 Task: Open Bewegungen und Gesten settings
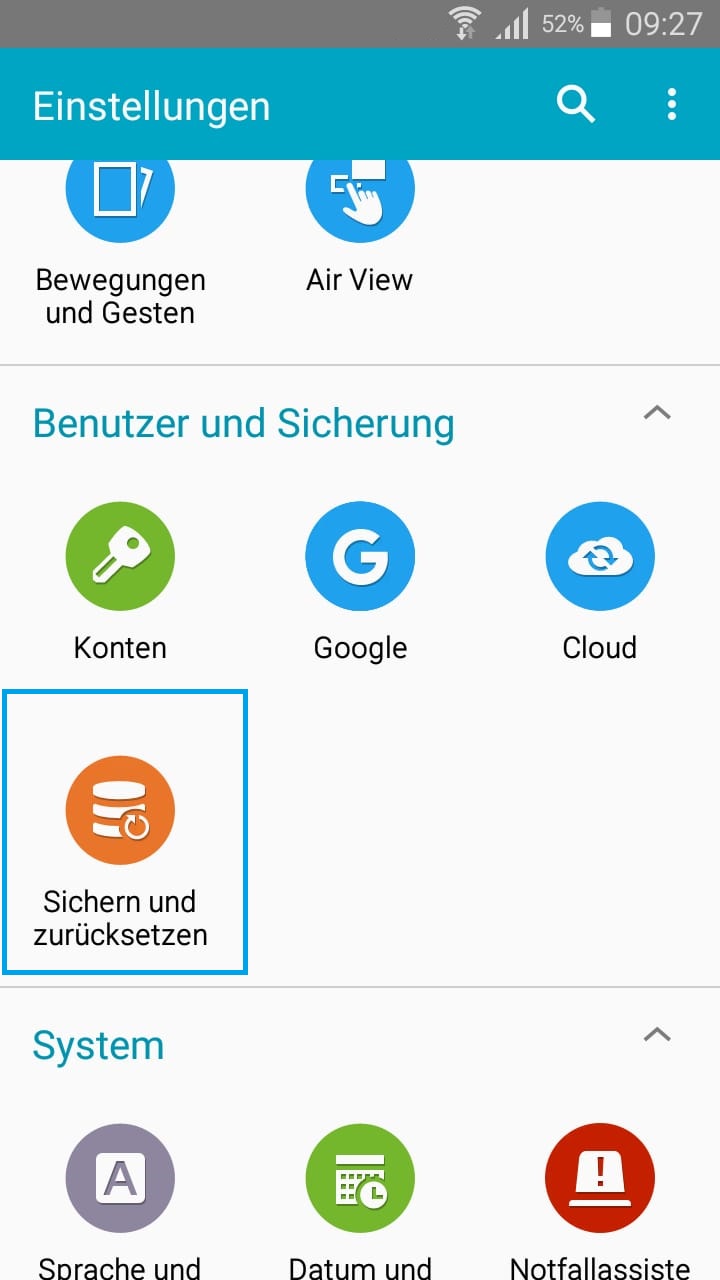click(120, 246)
